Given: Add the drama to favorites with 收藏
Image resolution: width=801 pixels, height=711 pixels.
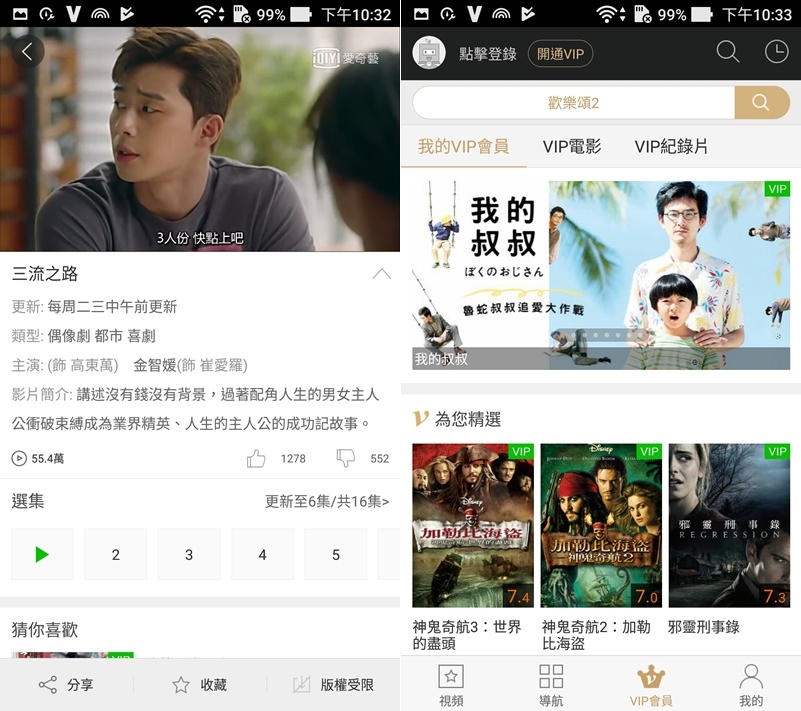Looking at the screenshot, I should (199, 685).
